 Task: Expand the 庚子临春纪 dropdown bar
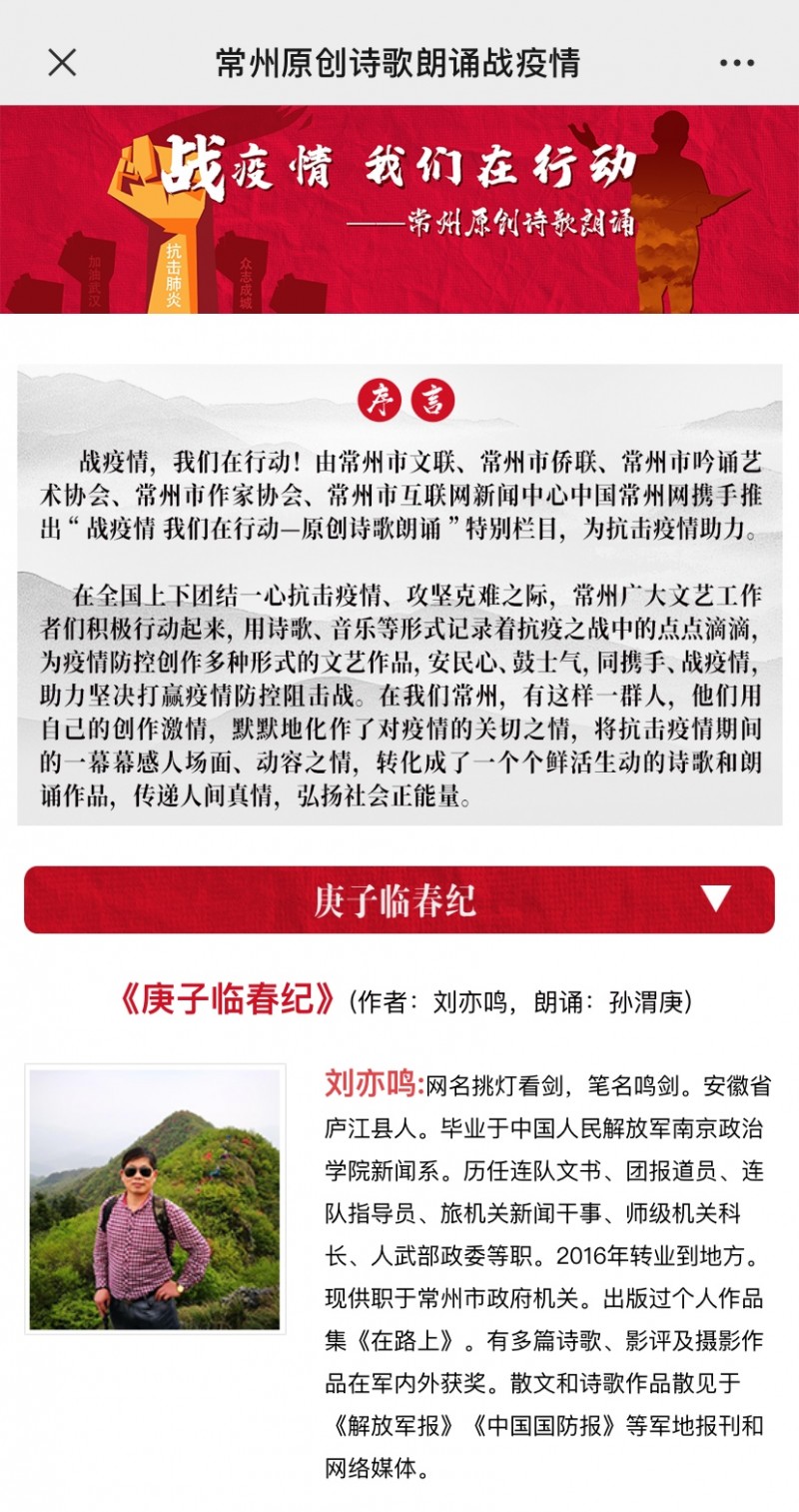pos(715,899)
